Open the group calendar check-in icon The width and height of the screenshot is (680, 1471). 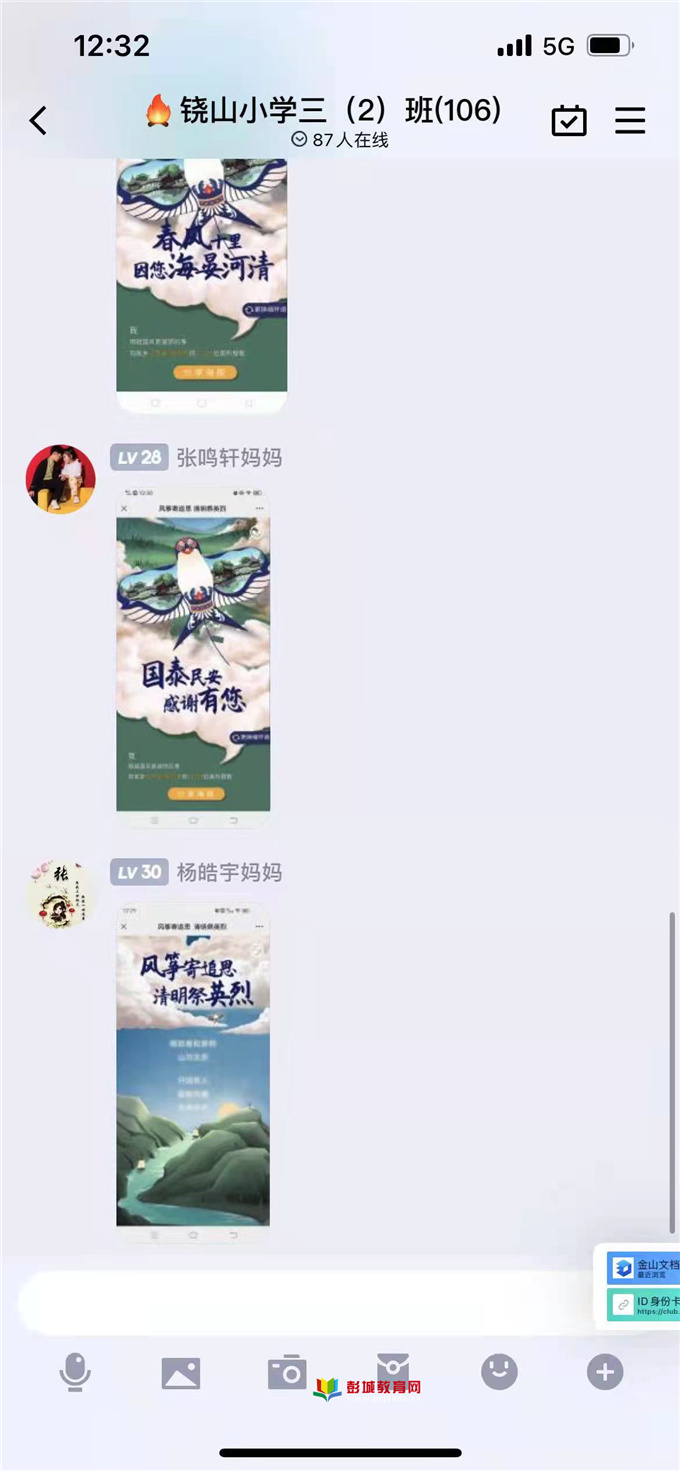(569, 121)
